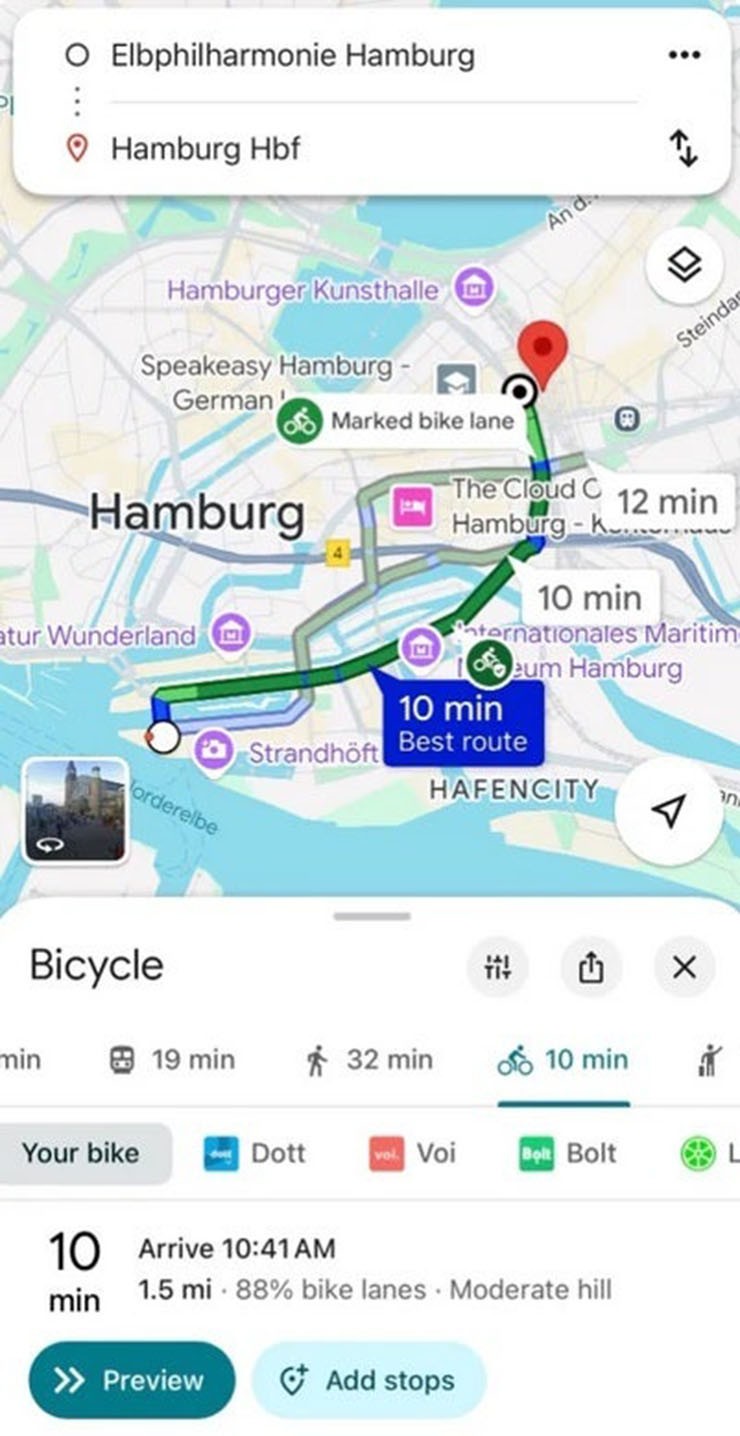Close the directions panel
The height and width of the screenshot is (1436, 740).
click(684, 967)
